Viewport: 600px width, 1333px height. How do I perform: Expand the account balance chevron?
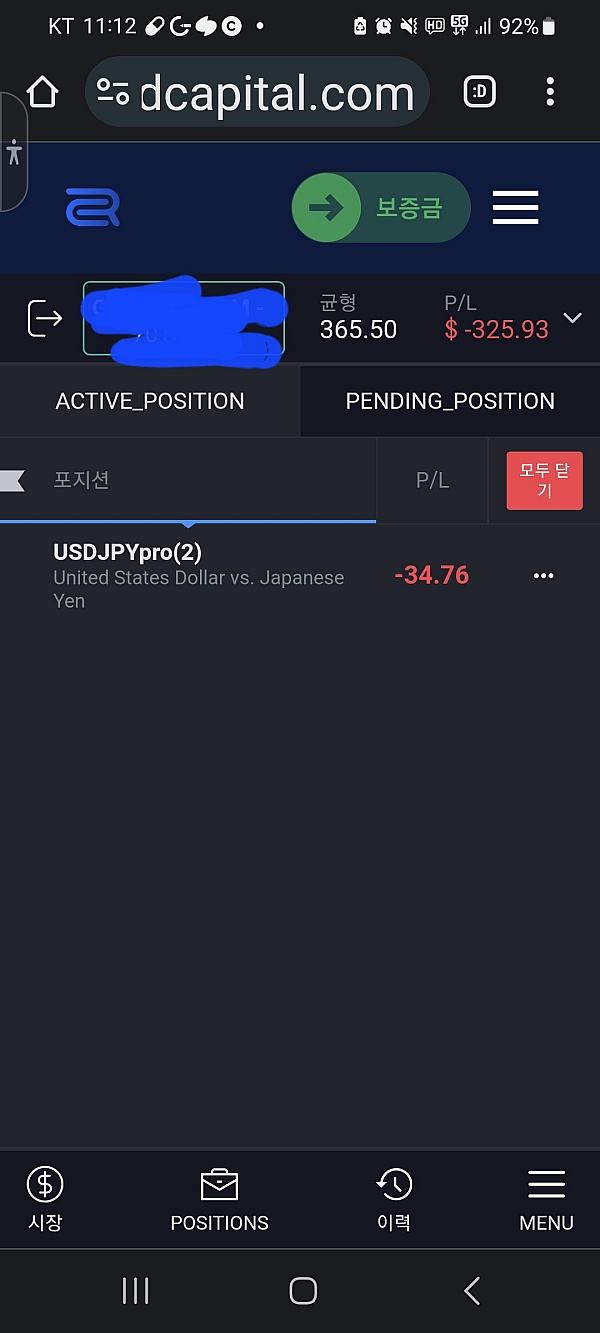572,318
